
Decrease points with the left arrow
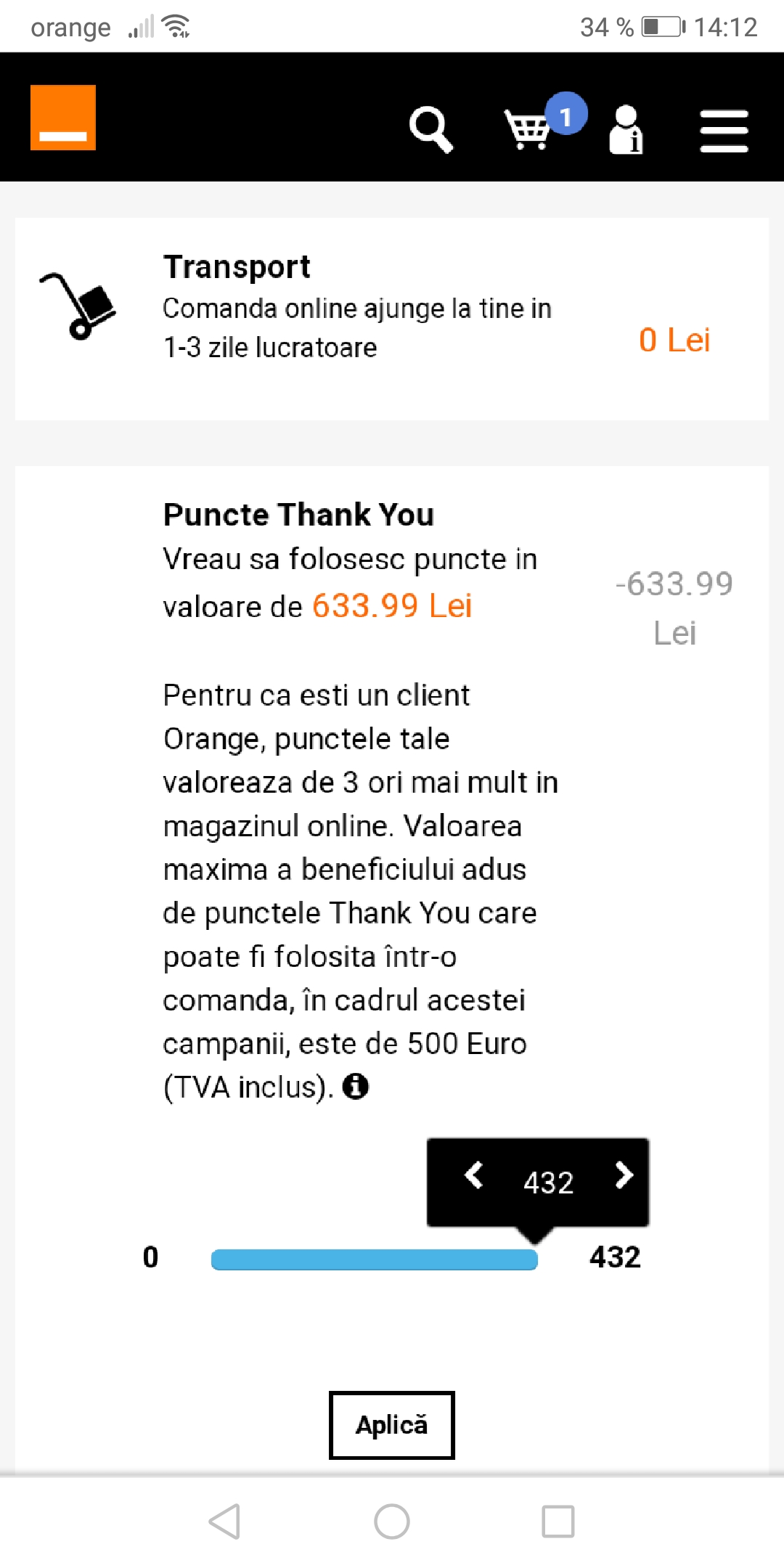tap(474, 1175)
